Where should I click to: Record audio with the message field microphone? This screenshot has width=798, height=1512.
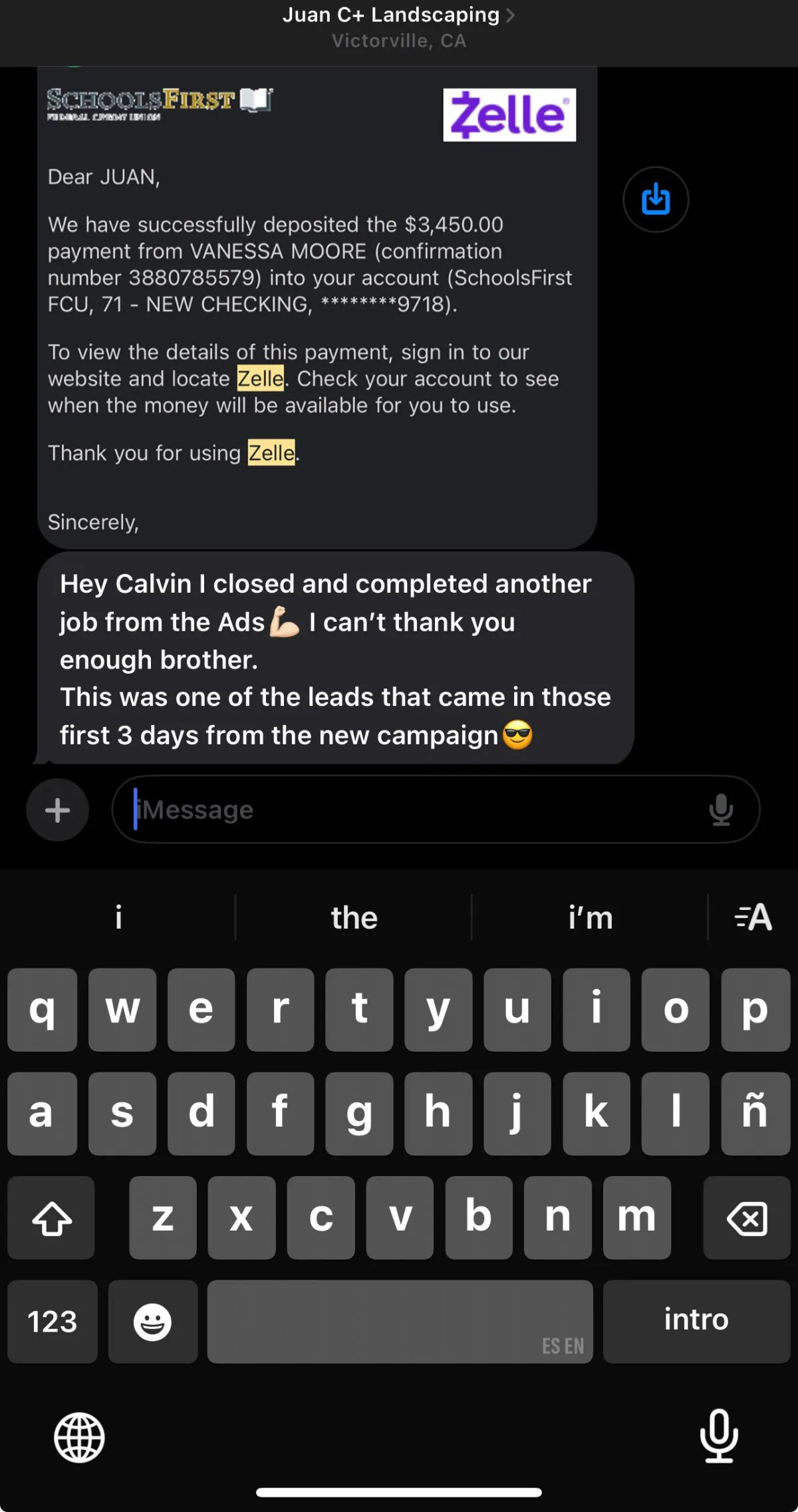point(721,810)
